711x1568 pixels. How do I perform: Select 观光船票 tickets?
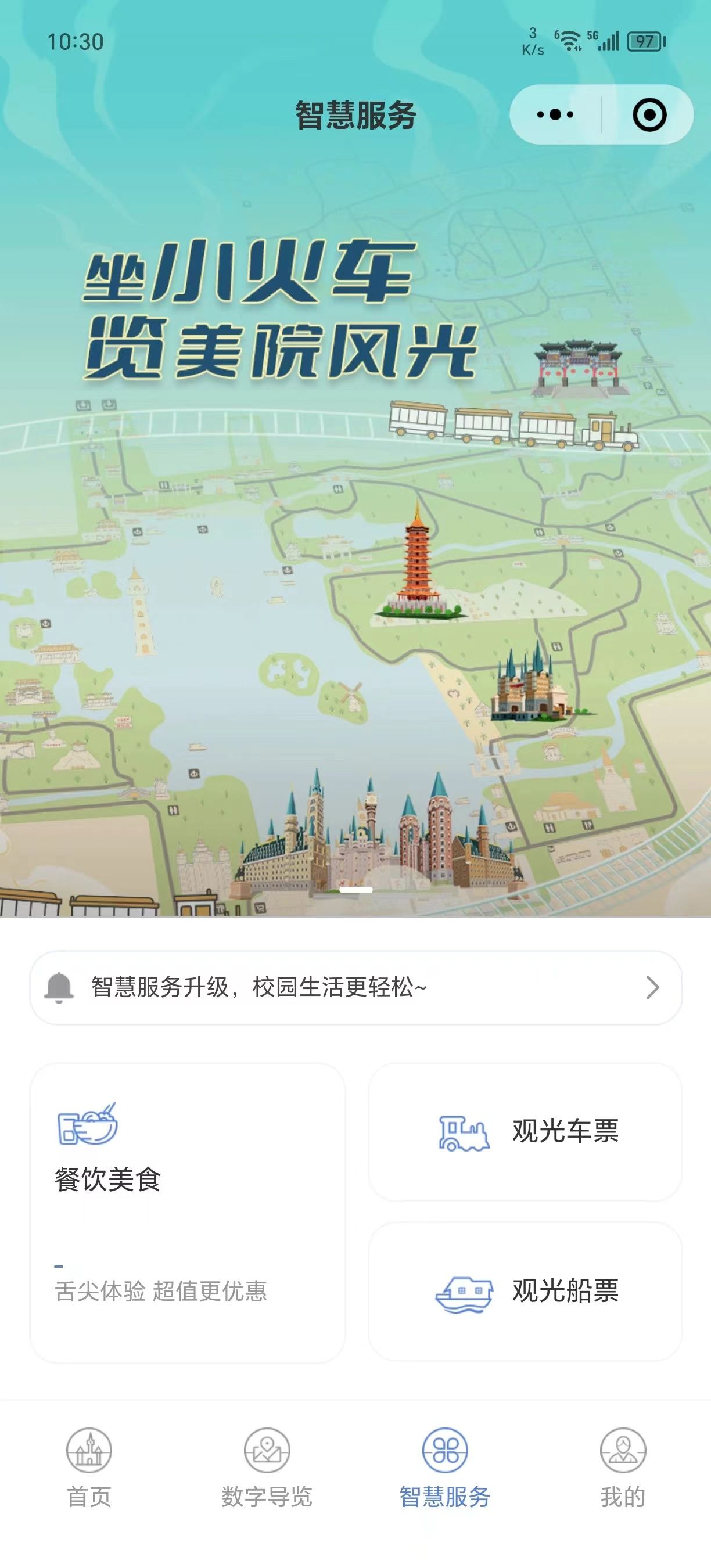pyautogui.click(x=525, y=1290)
